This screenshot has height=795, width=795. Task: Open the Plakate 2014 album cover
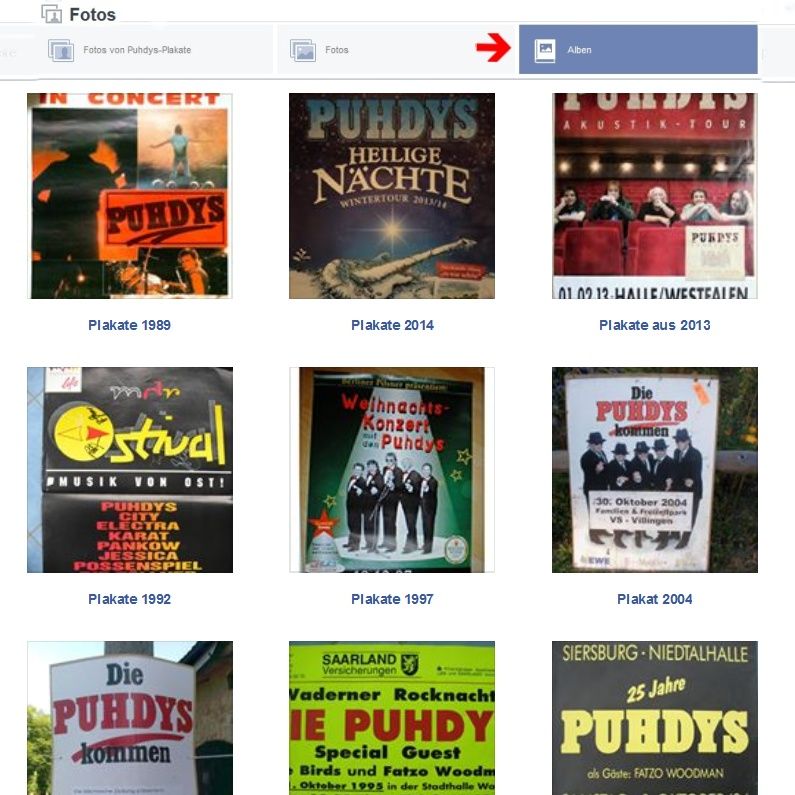[x=392, y=196]
